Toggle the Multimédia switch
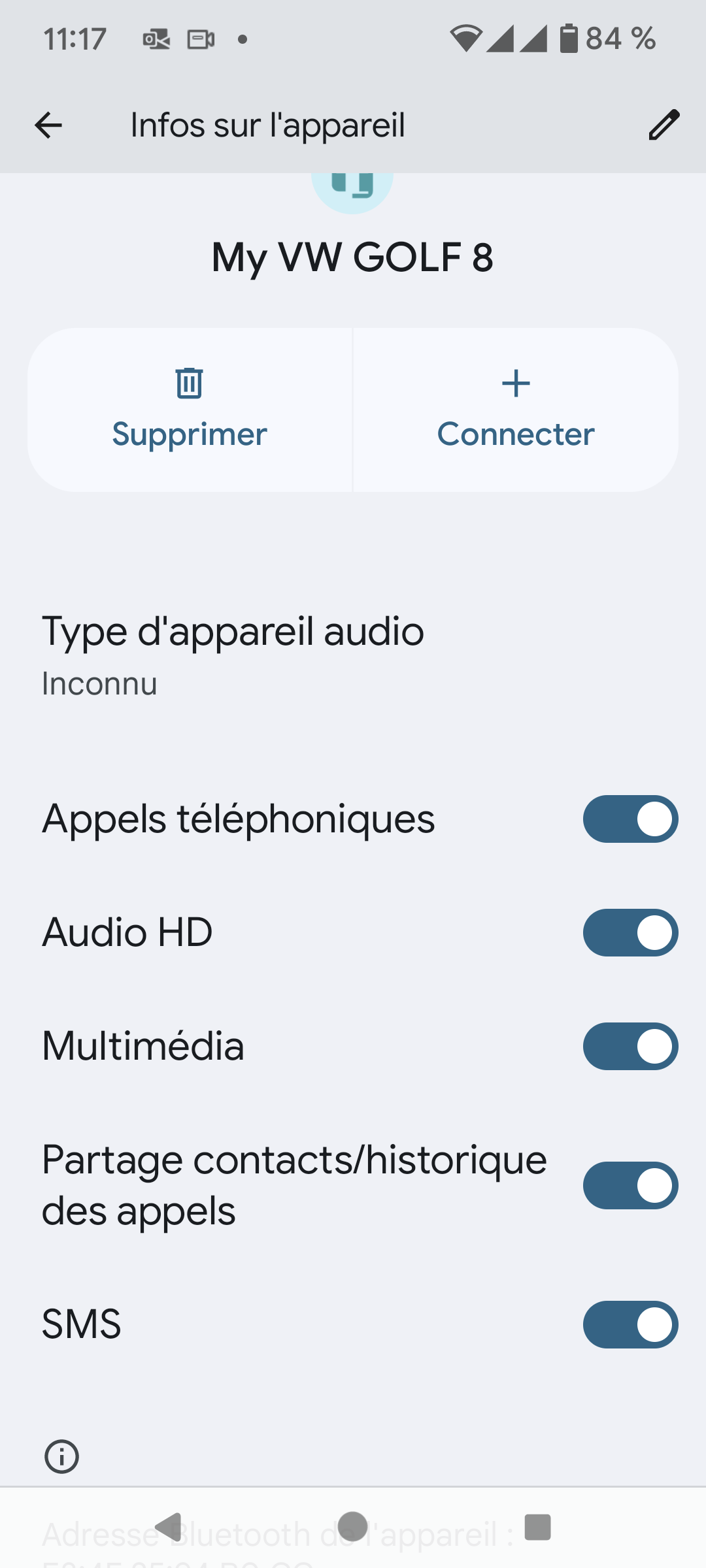Image resolution: width=706 pixels, height=1568 pixels. (x=630, y=1047)
